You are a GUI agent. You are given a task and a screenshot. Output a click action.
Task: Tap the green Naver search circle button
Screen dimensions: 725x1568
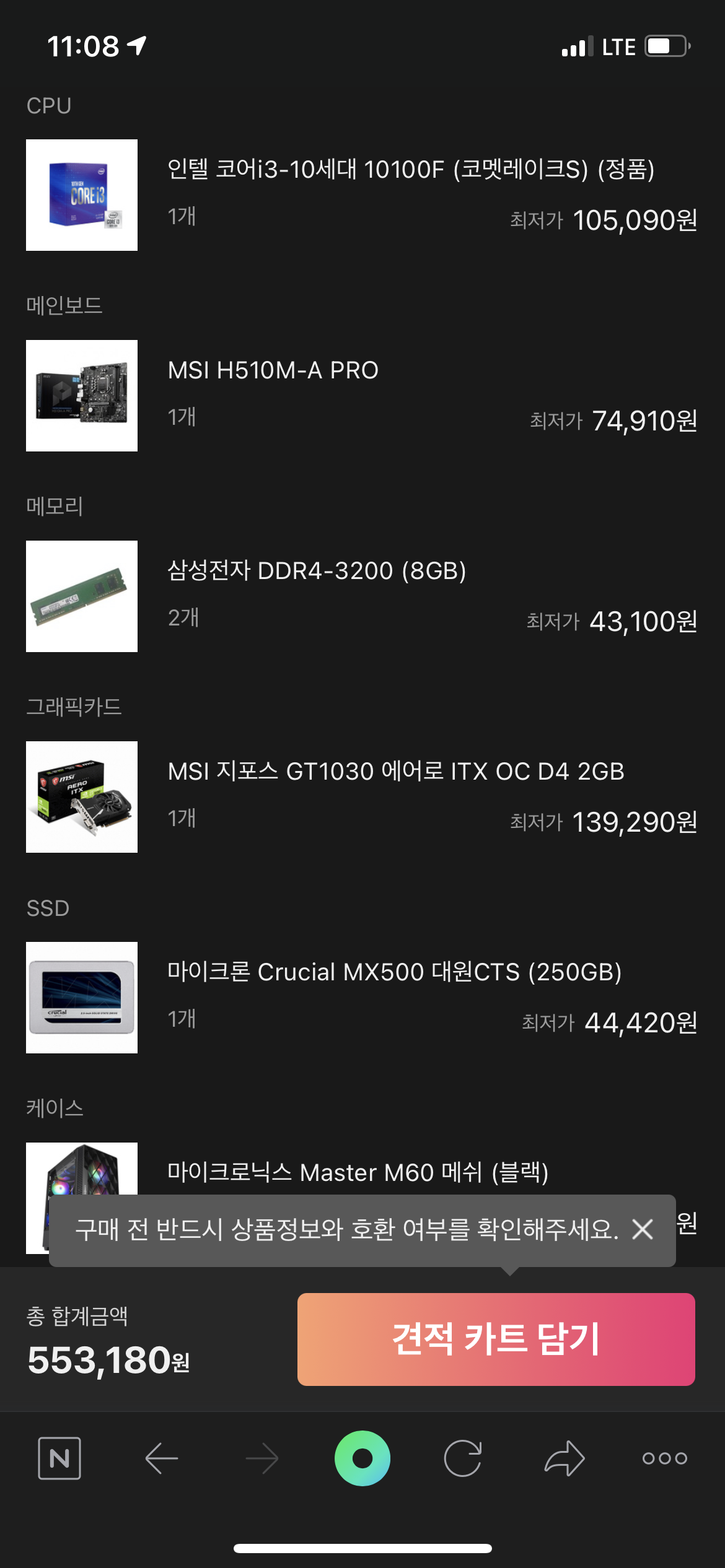point(362,1458)
